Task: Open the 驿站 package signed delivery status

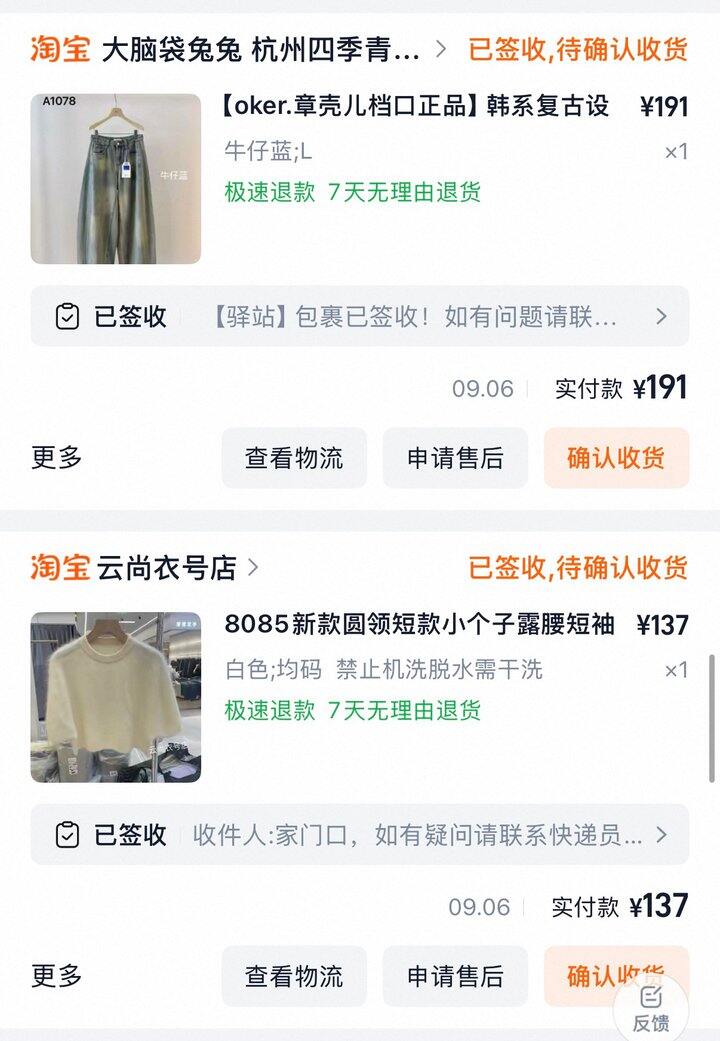Action: click(359, 316)
